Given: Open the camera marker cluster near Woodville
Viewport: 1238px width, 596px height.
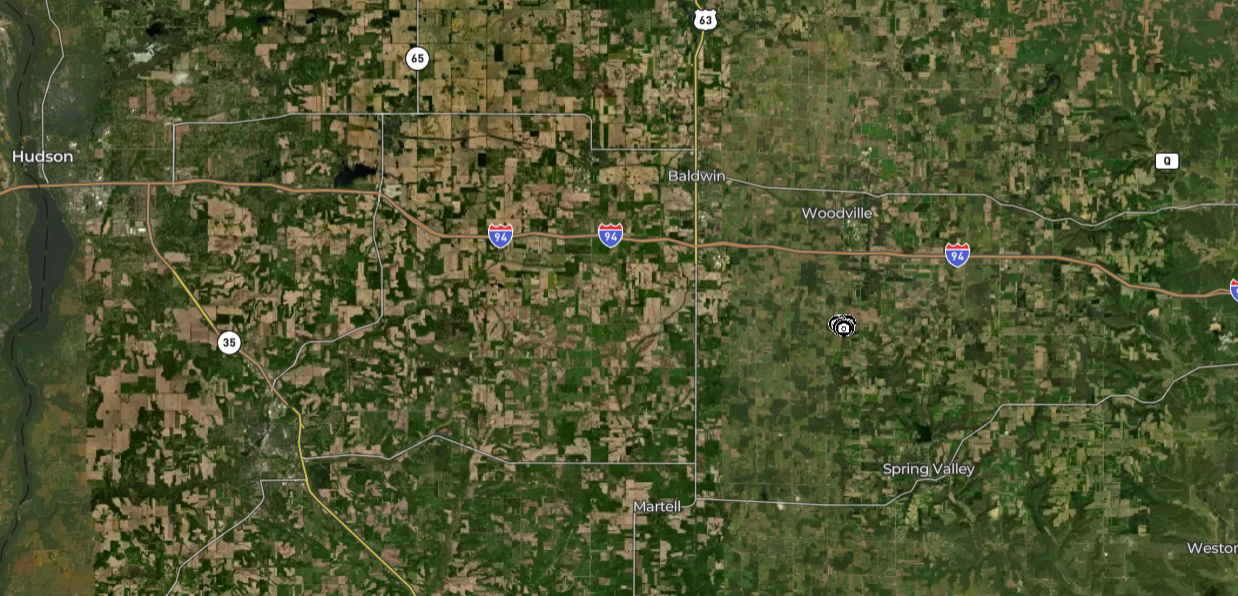Looking at the screenshot, I should click(843, 326).
